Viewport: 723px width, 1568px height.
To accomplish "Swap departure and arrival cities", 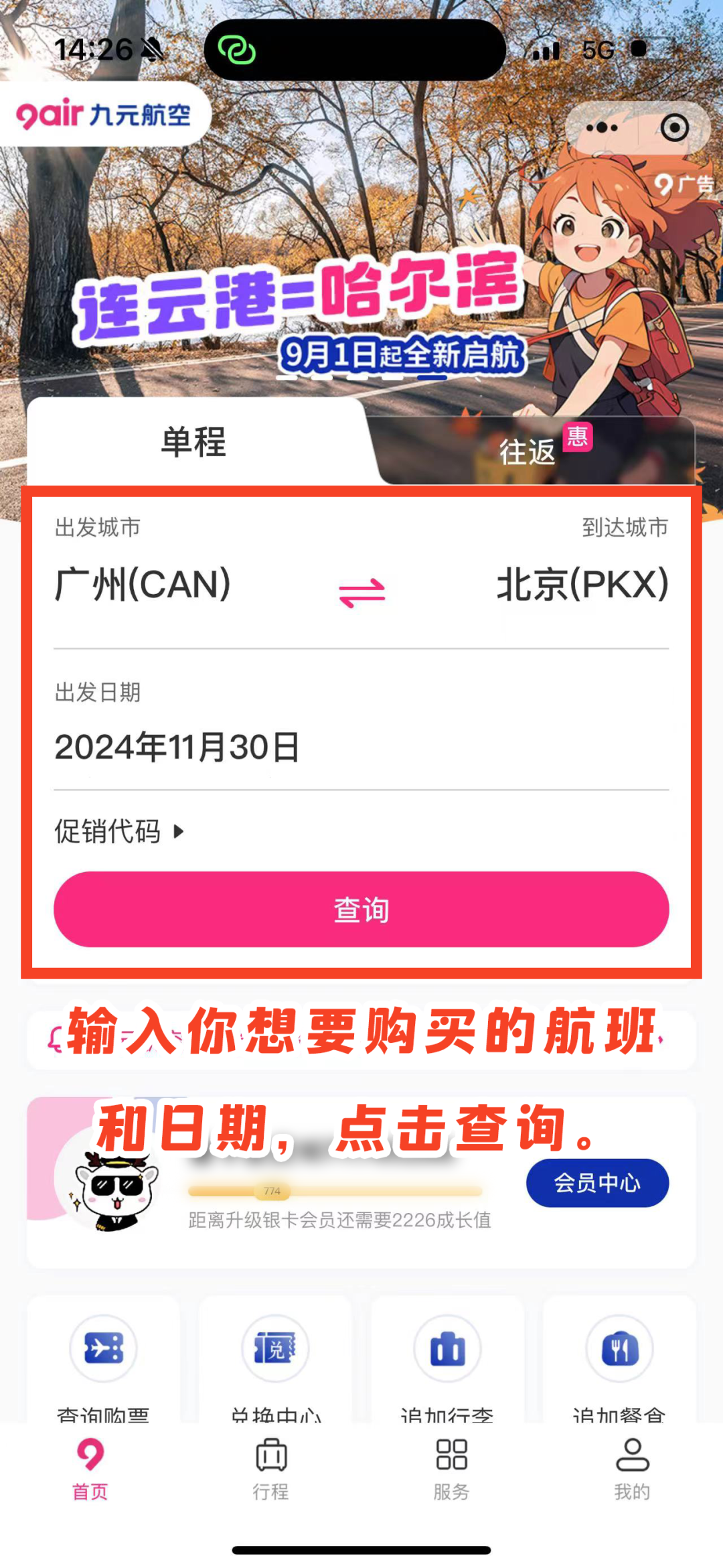I will pos(361,592).
